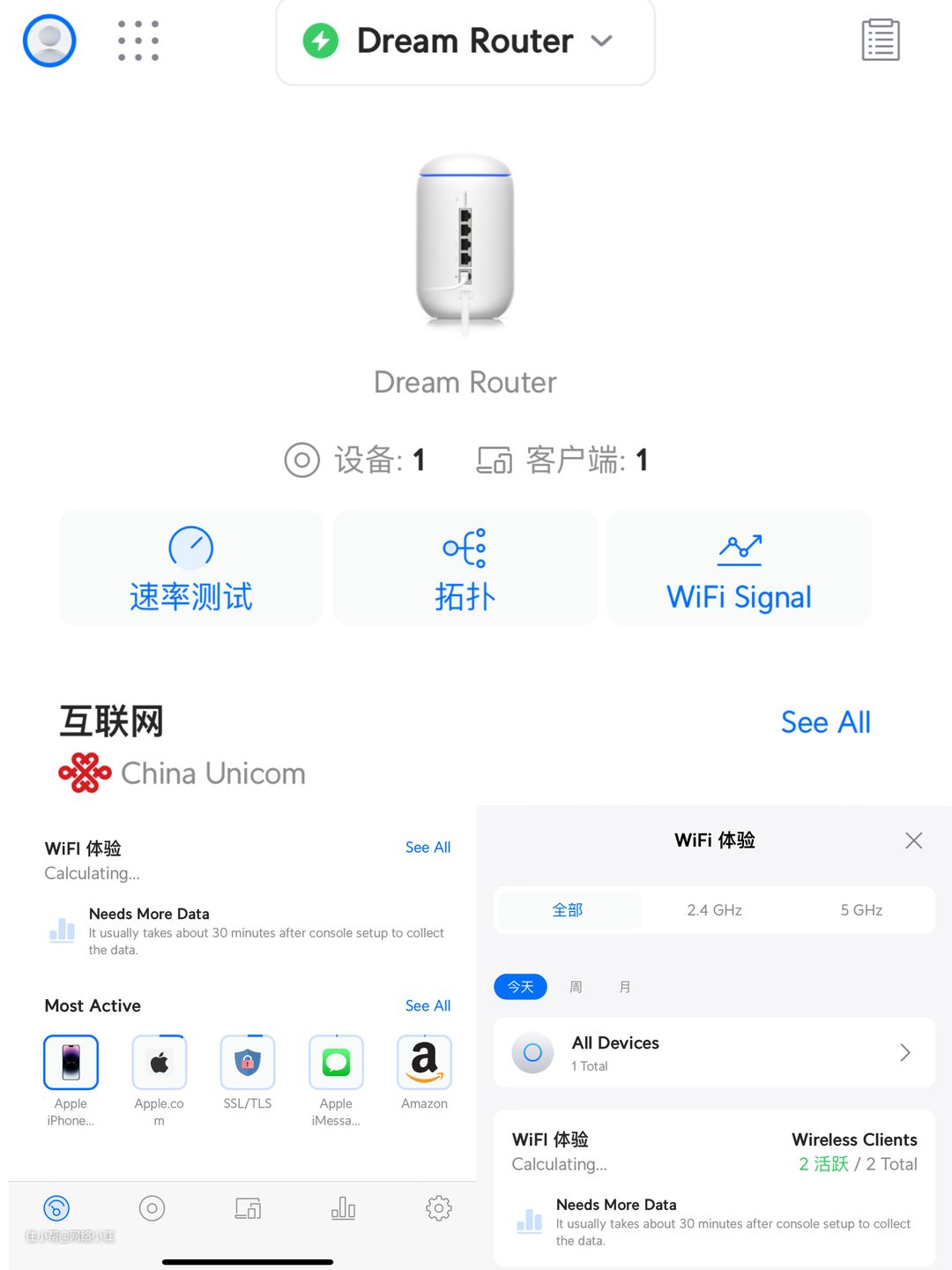Image resolution: width=952 pixels, height=1270 pixels.
Task: Tap See All beside 互联网
Action: click(x=825, y=722)
